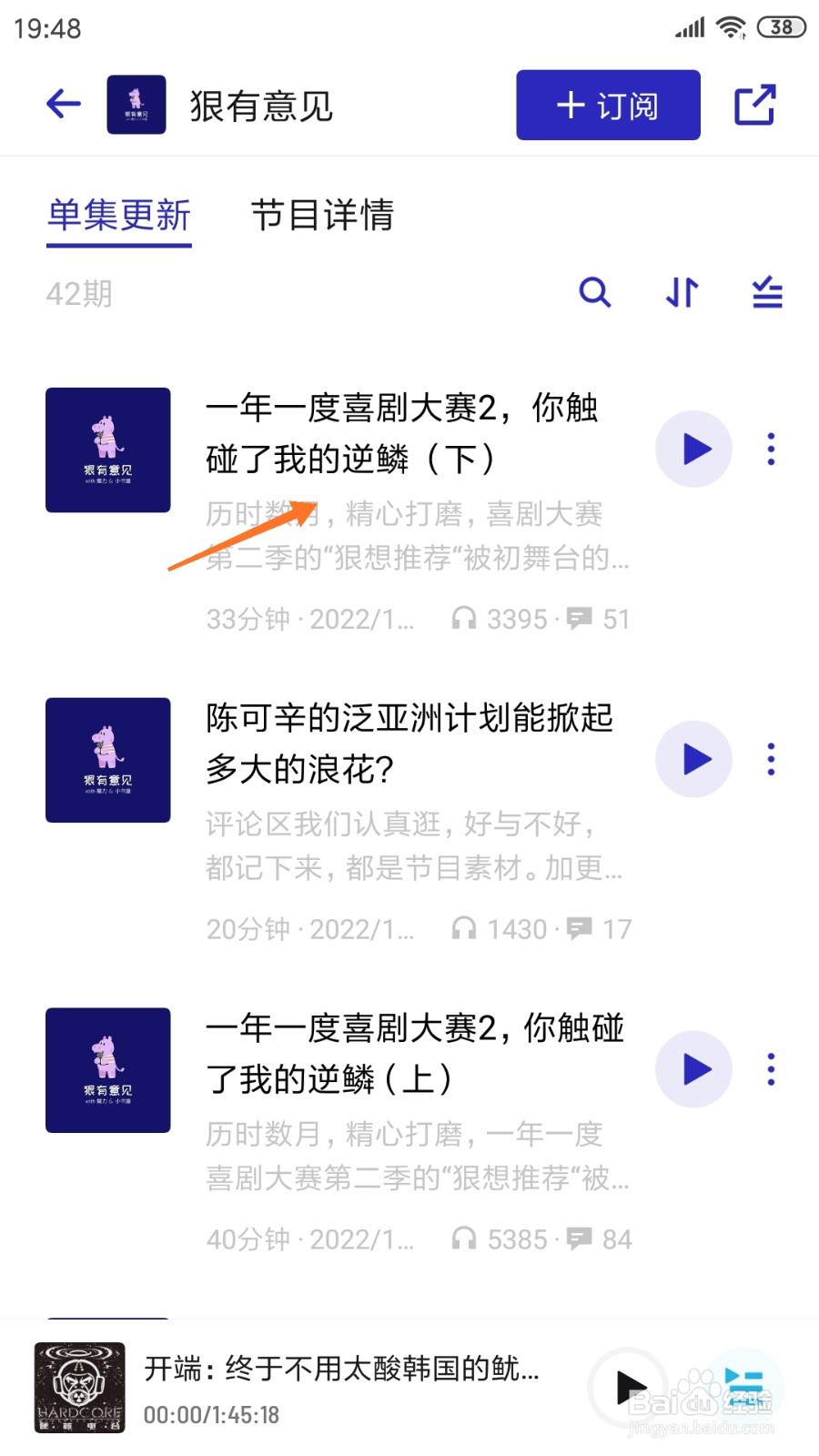This screenshot has height=1456, width=819.
Task: Open more options for 陈可辛 episode
Action: click(x=771, y=759)
